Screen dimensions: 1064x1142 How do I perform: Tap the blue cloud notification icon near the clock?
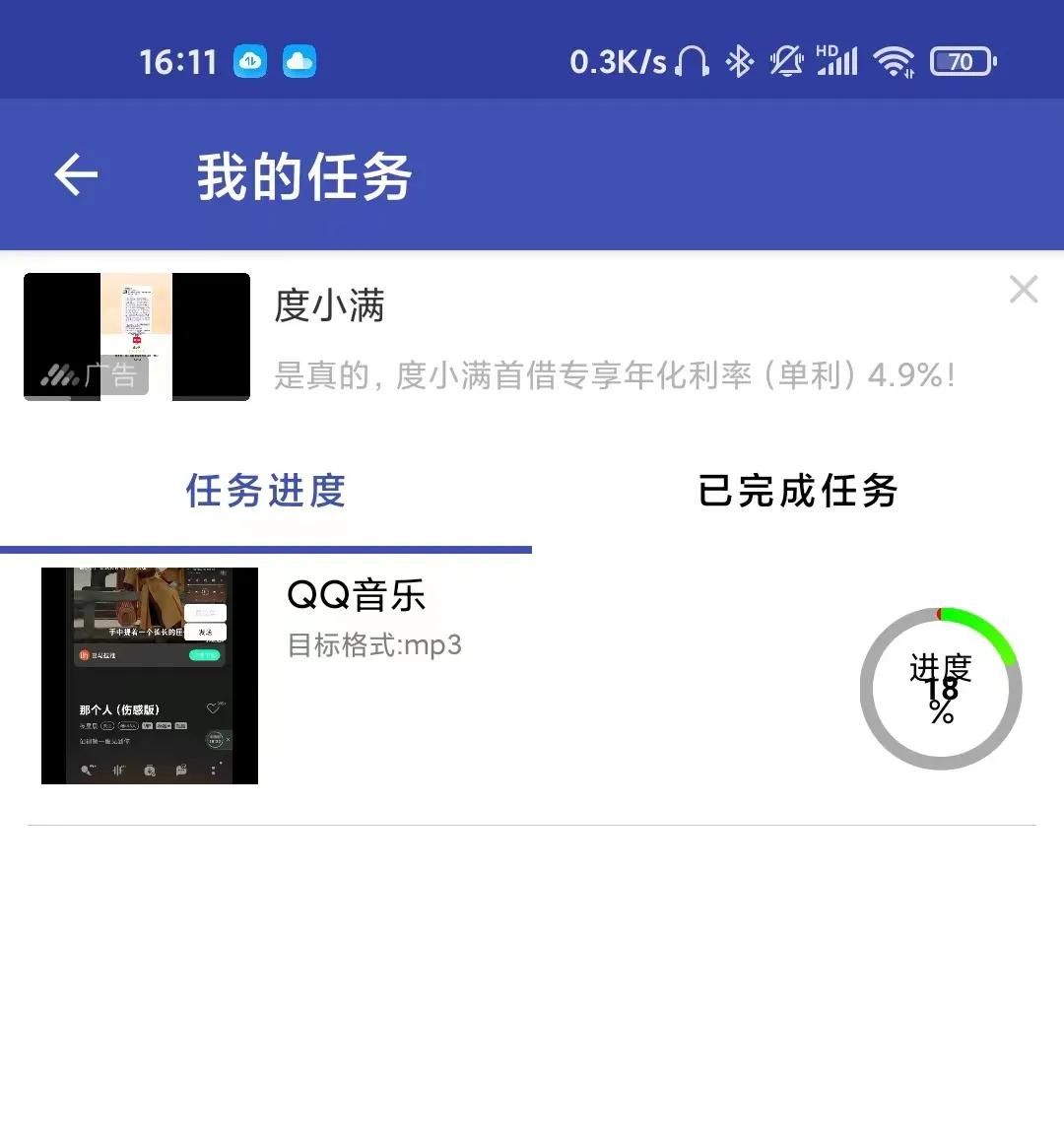pos(299,61)
